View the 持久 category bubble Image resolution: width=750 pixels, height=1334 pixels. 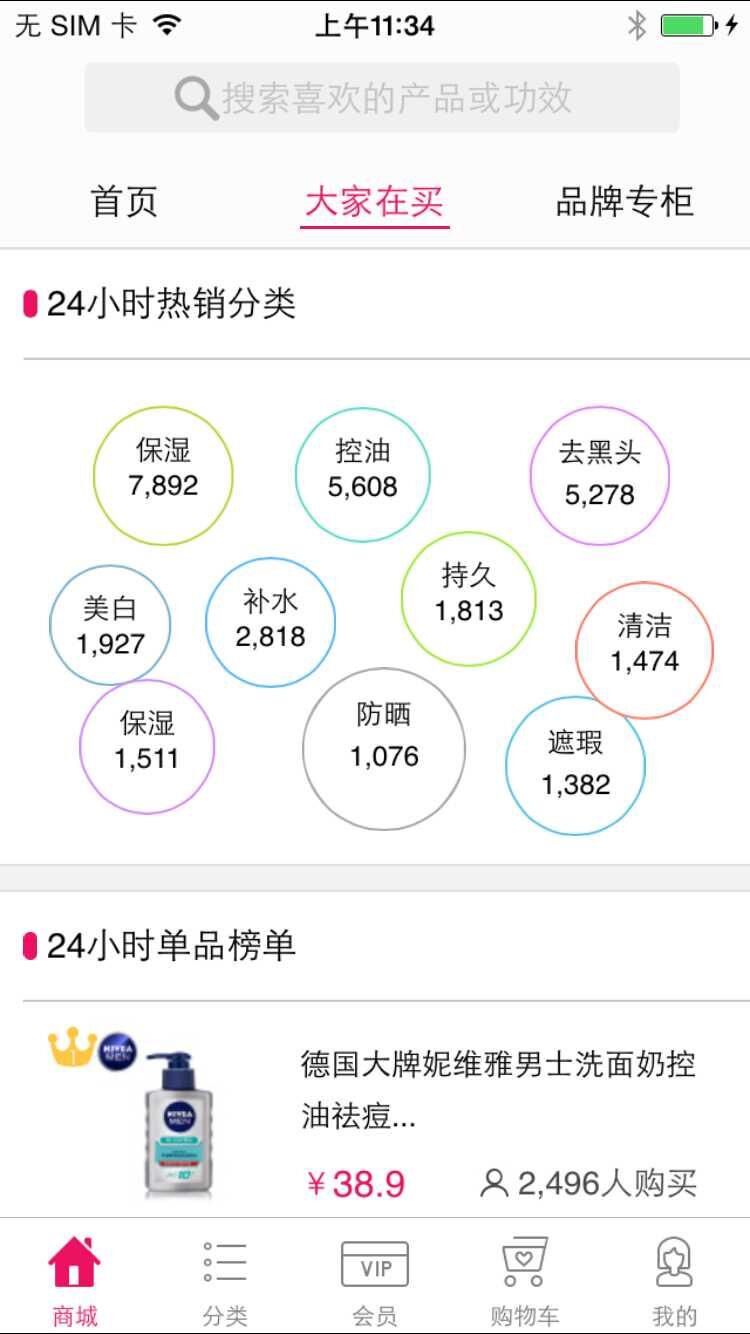click(x=468, y=598)
